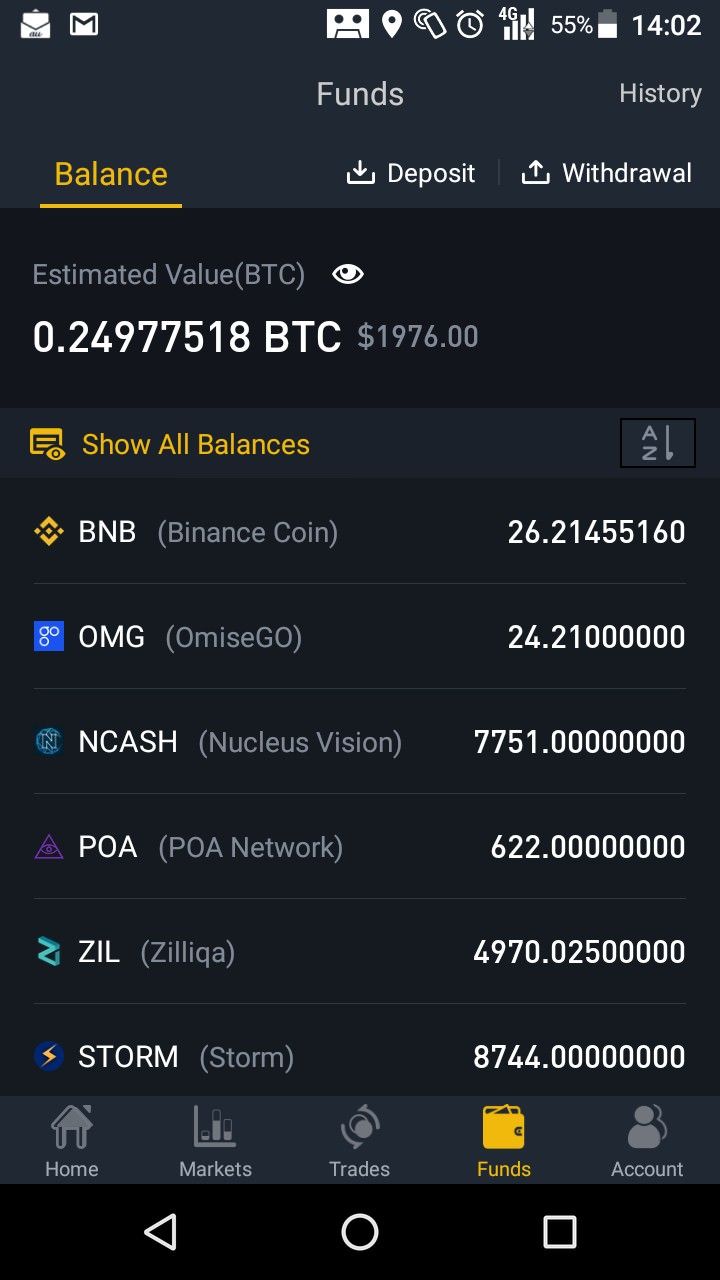
Task: Open the NCASH Nucleus Vision row
Action: tap(360, 742)
